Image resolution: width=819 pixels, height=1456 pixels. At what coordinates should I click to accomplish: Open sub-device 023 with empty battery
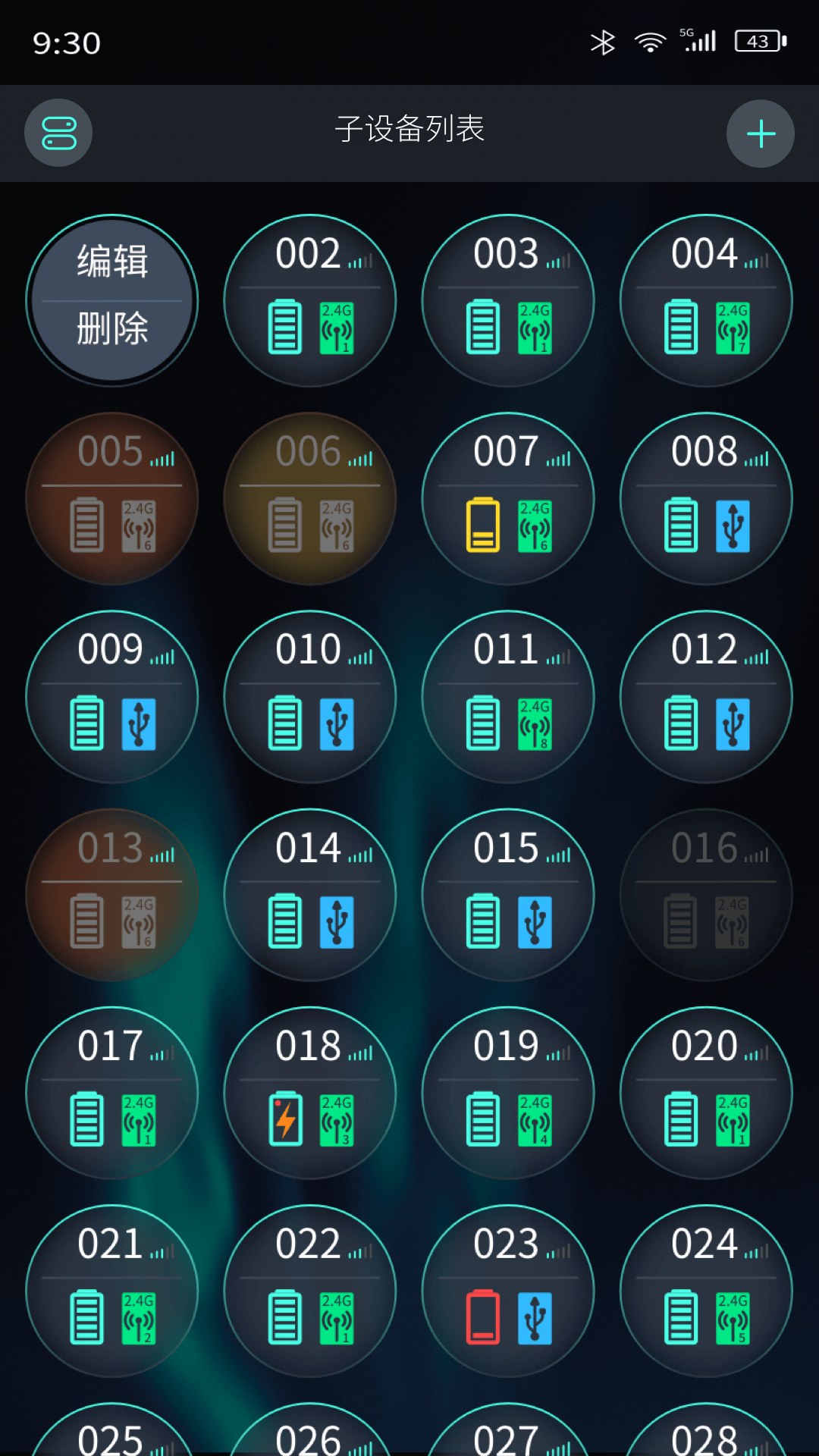point(507,1291)
